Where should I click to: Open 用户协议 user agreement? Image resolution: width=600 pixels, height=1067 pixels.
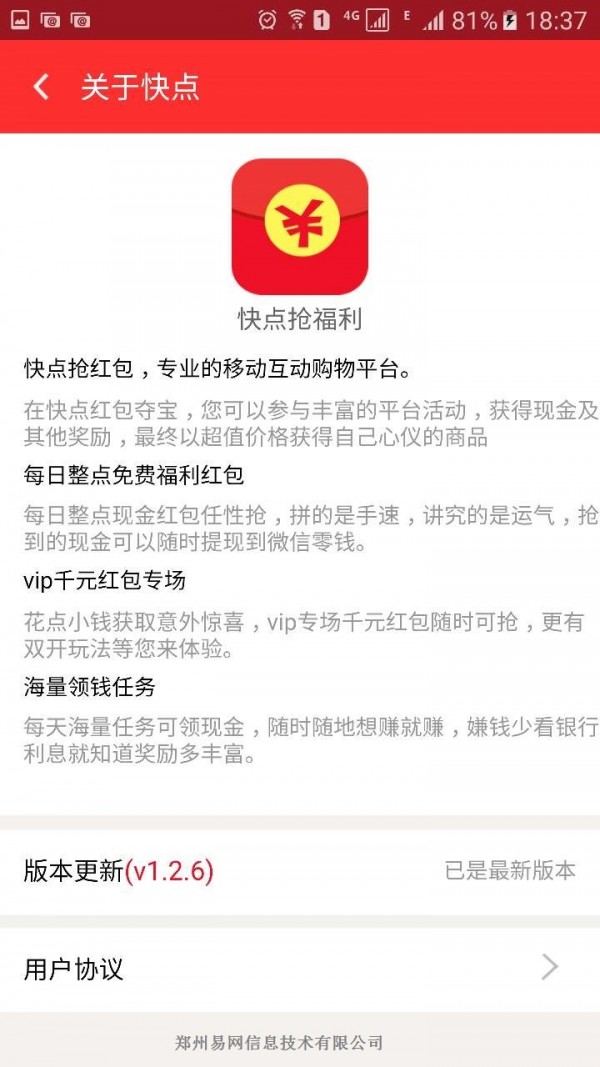(299, 968)
